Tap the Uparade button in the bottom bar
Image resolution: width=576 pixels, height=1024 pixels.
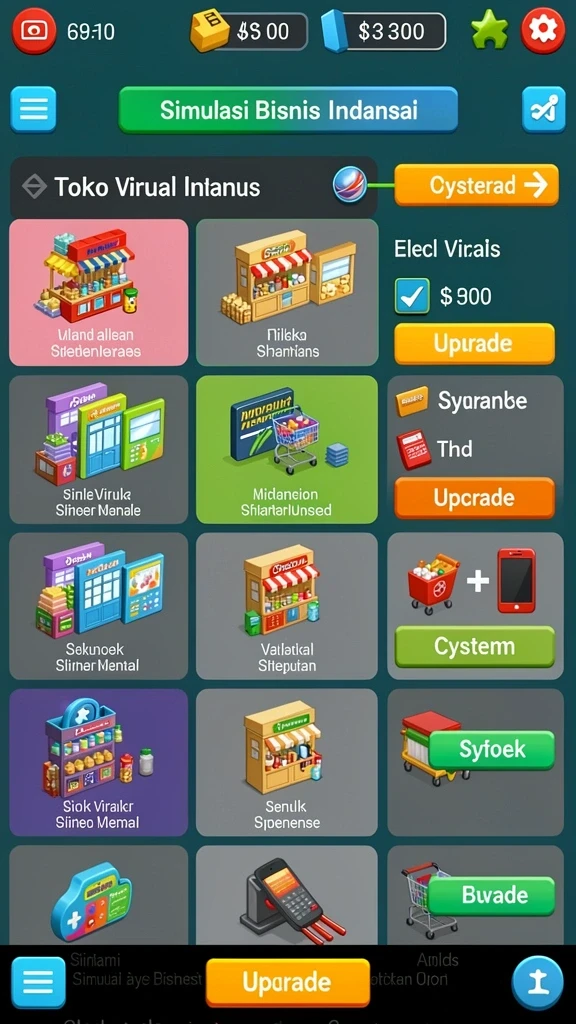pyautogui.click(x=287, y=982)
